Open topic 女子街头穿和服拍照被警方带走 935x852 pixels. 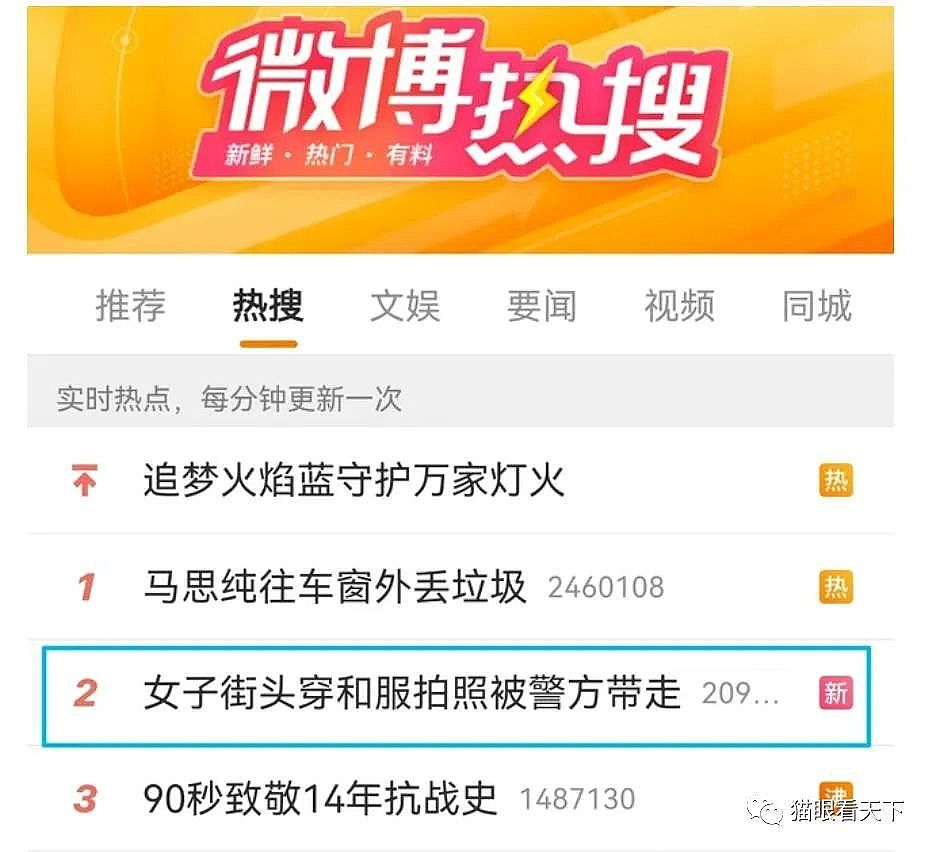tap(412, 693)
